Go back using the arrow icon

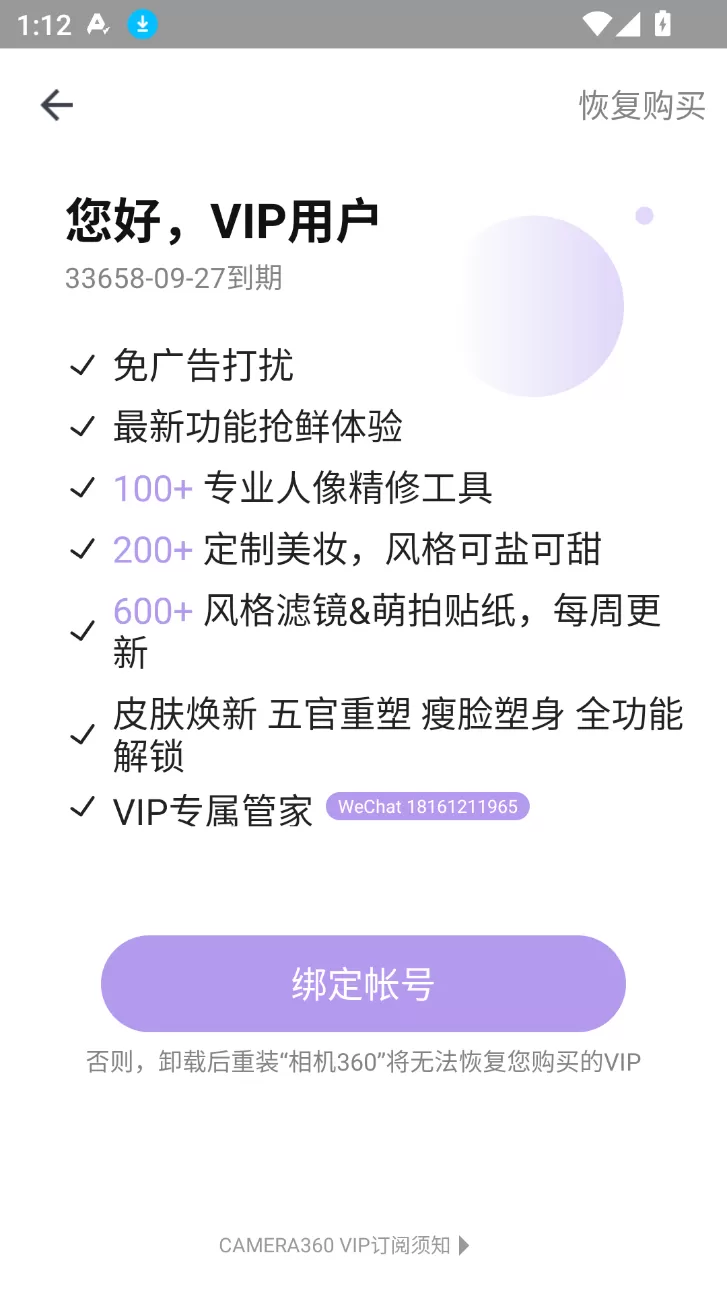[56, 105]
